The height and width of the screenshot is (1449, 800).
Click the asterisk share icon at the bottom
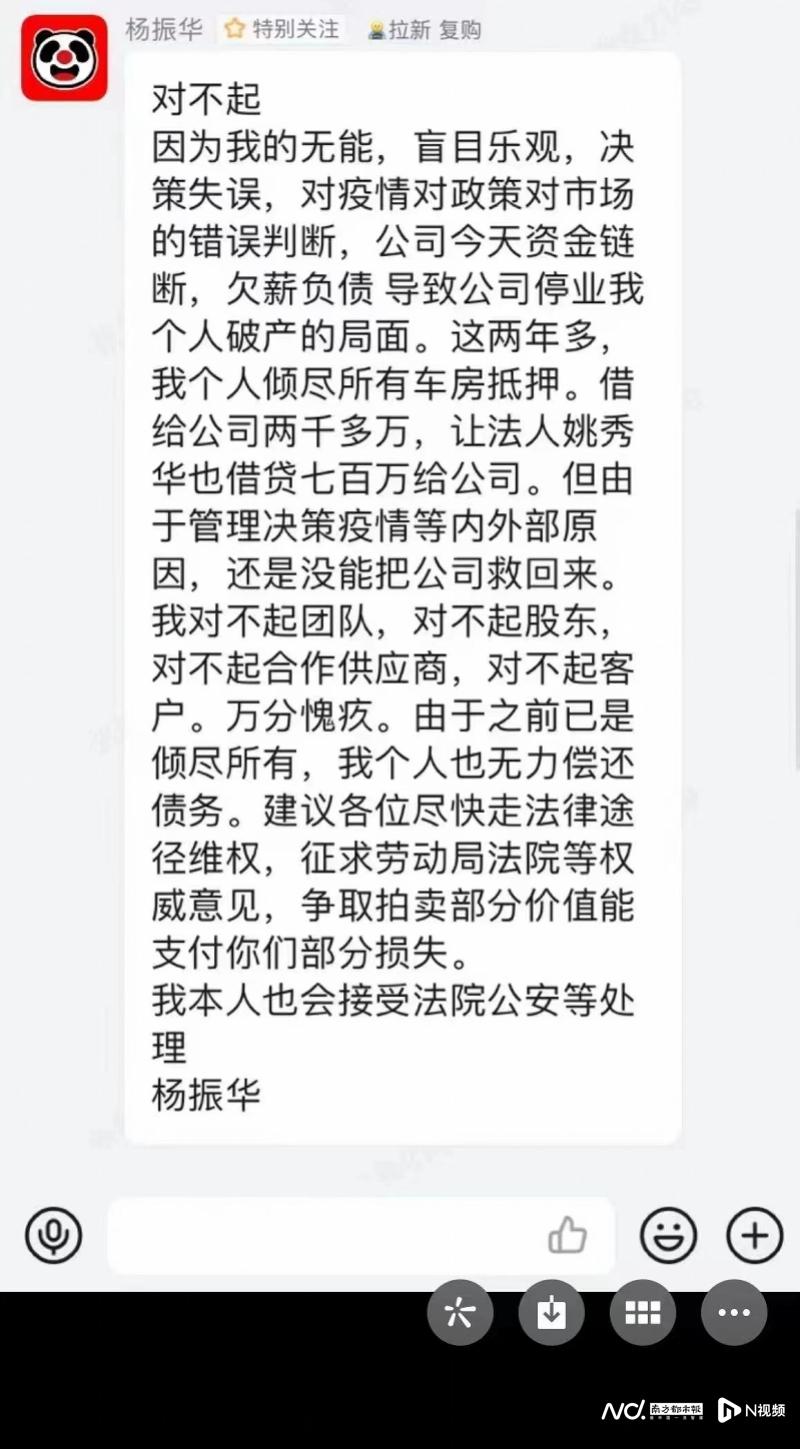pos(460,1312)
